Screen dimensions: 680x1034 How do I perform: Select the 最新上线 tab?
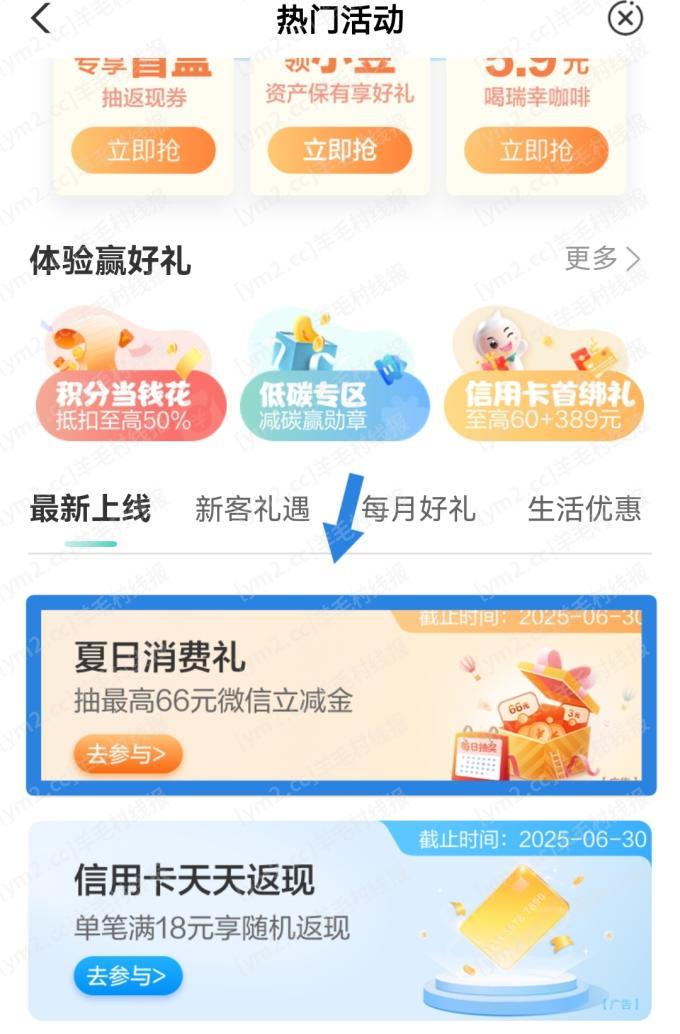tap(90, 509)
